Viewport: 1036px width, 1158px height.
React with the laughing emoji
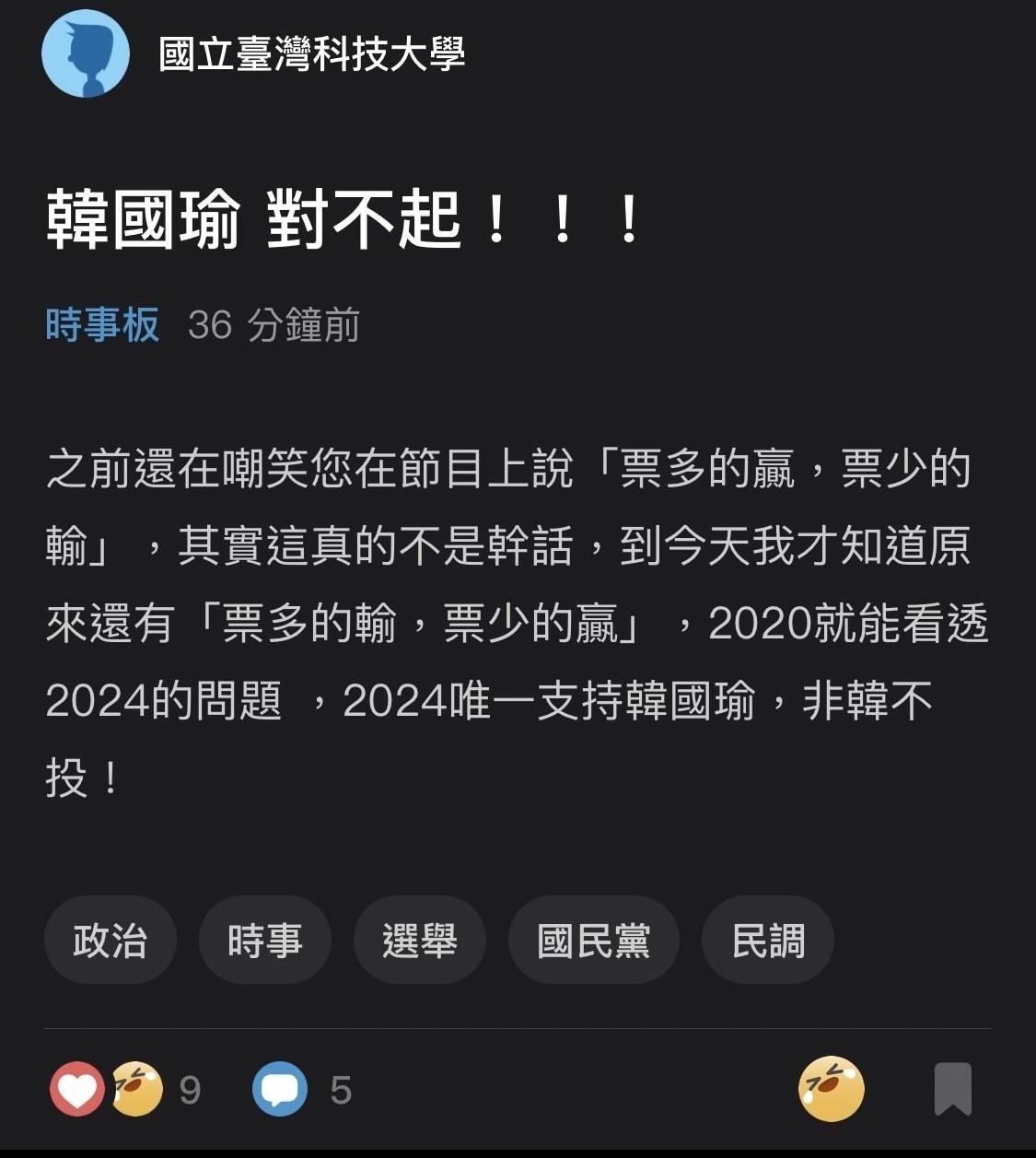point(831,1089)
